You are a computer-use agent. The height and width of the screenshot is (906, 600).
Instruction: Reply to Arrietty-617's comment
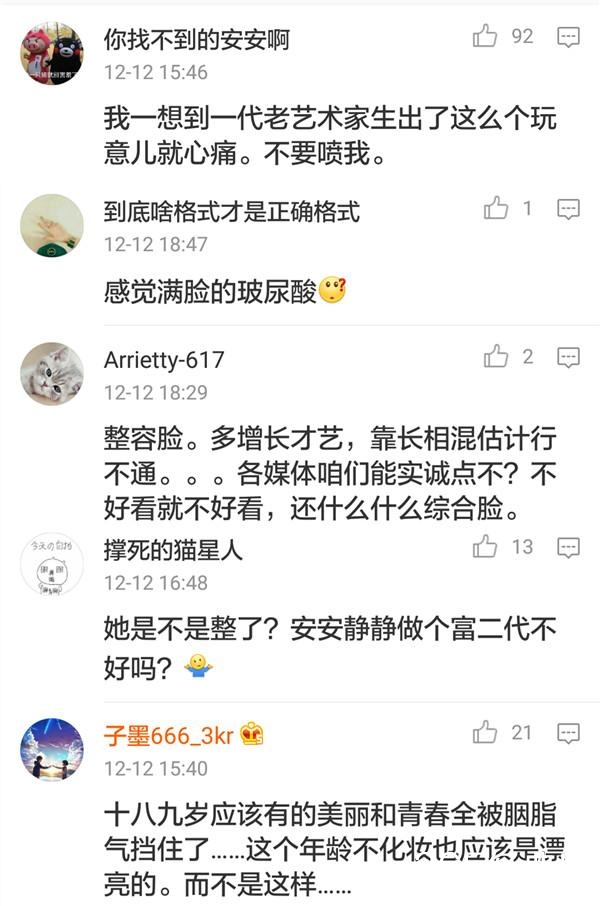pyautogui.click(x=568, y=357)
